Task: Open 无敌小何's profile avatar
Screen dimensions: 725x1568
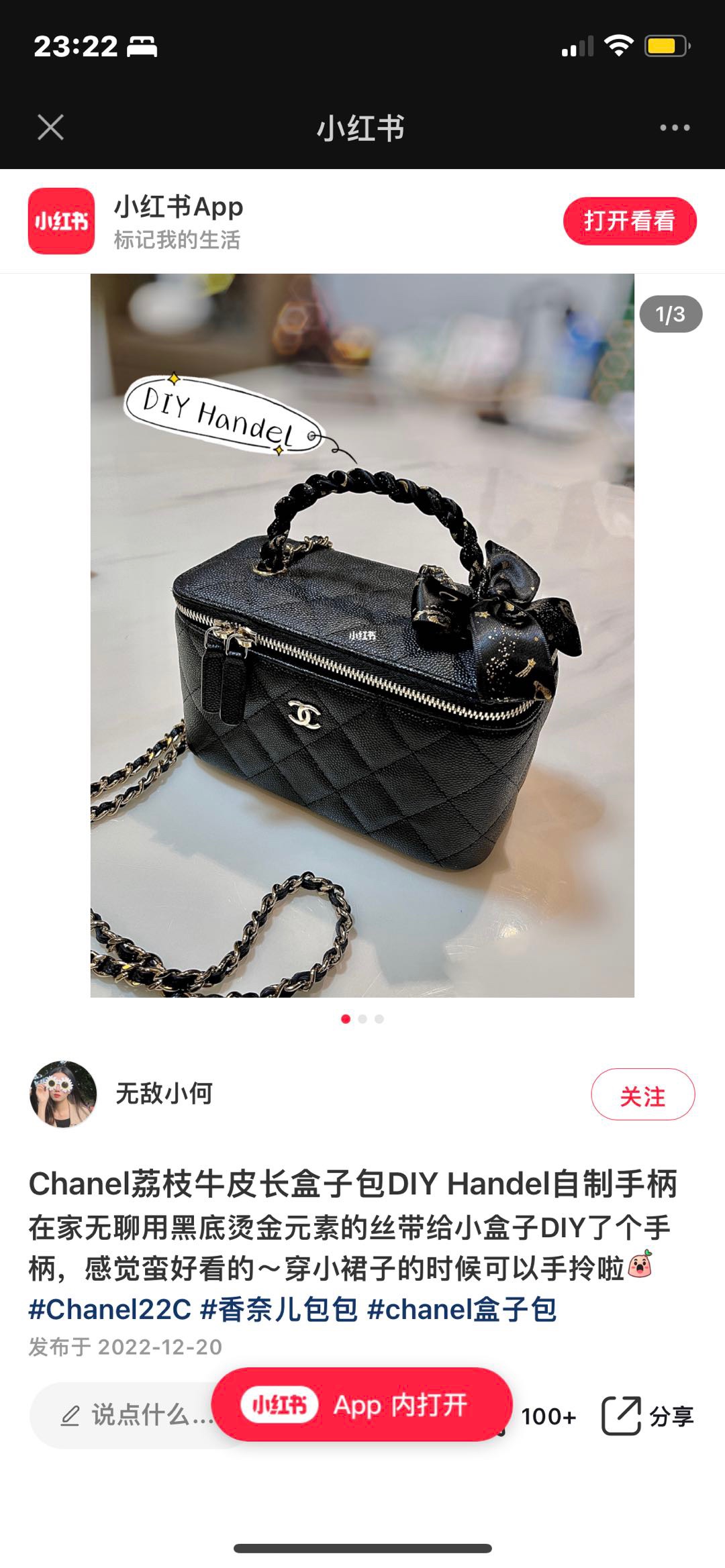Action: [x=63, y=1094]
